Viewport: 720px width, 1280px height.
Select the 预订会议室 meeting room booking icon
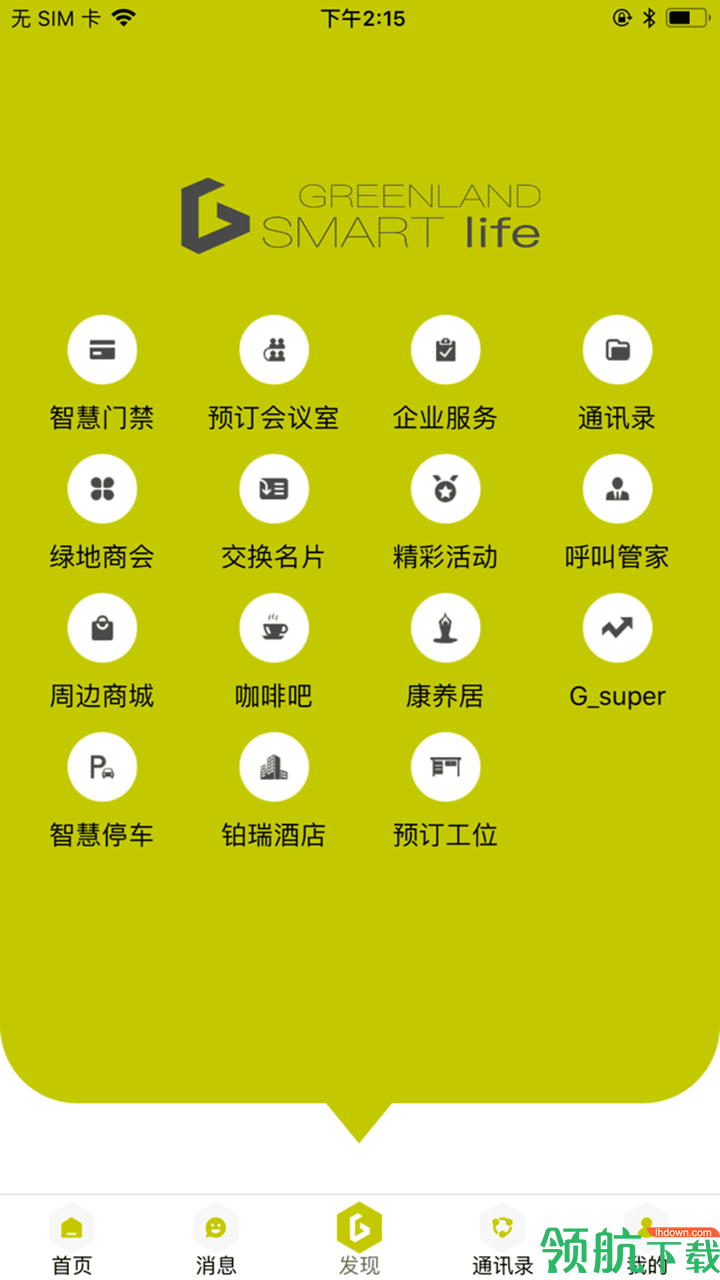click(273, 349)
